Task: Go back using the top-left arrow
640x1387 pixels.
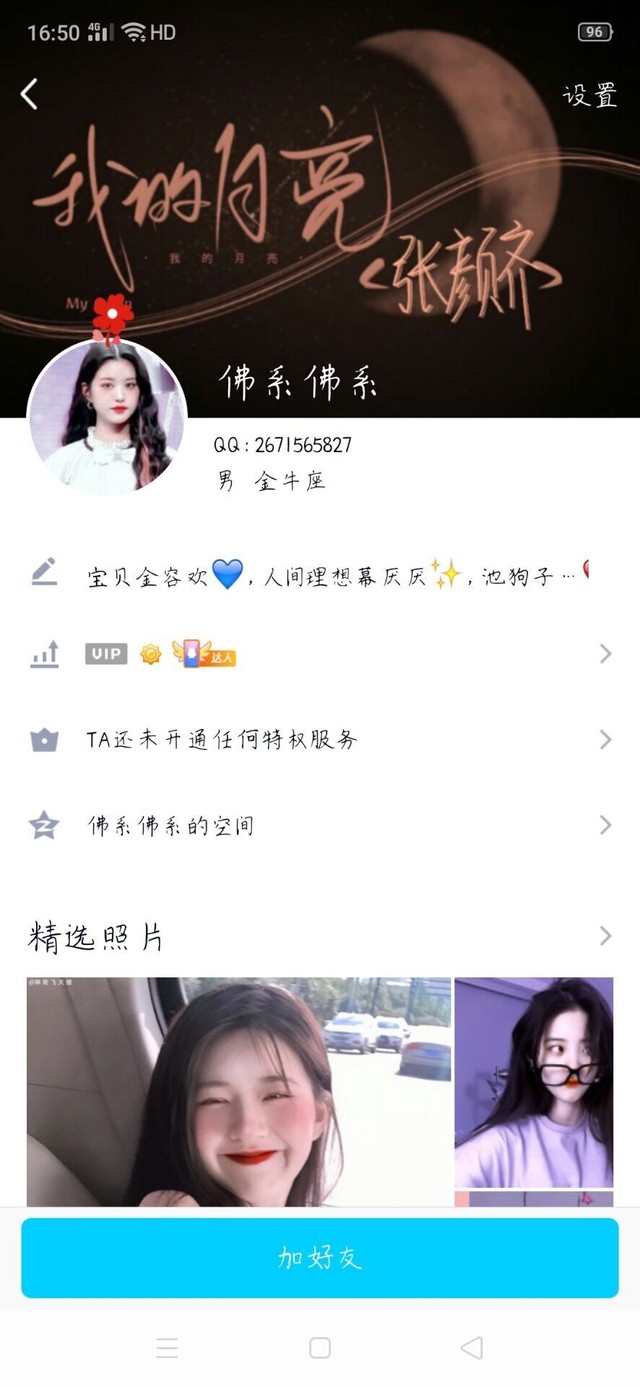Action: point(29,95)
